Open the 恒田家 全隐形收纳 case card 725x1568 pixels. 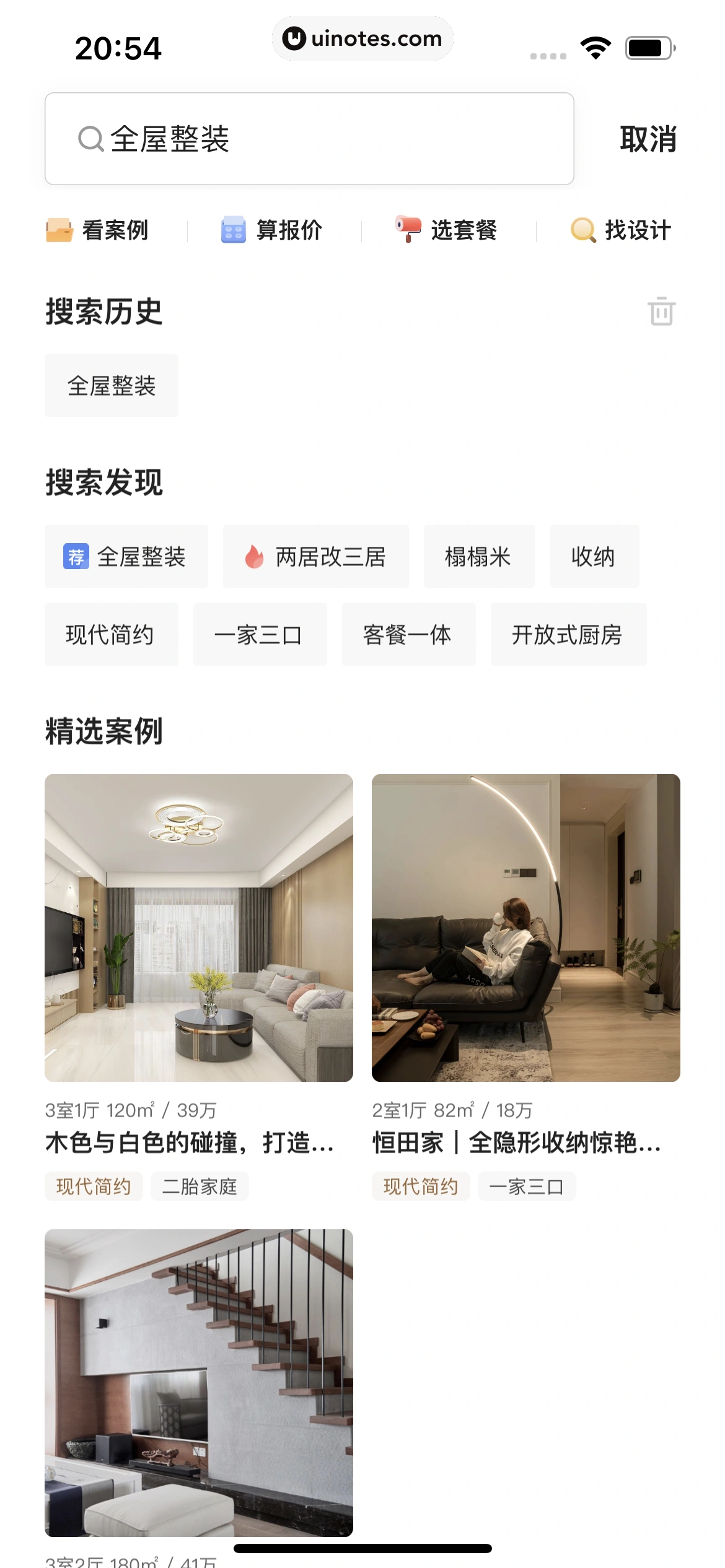525,928
